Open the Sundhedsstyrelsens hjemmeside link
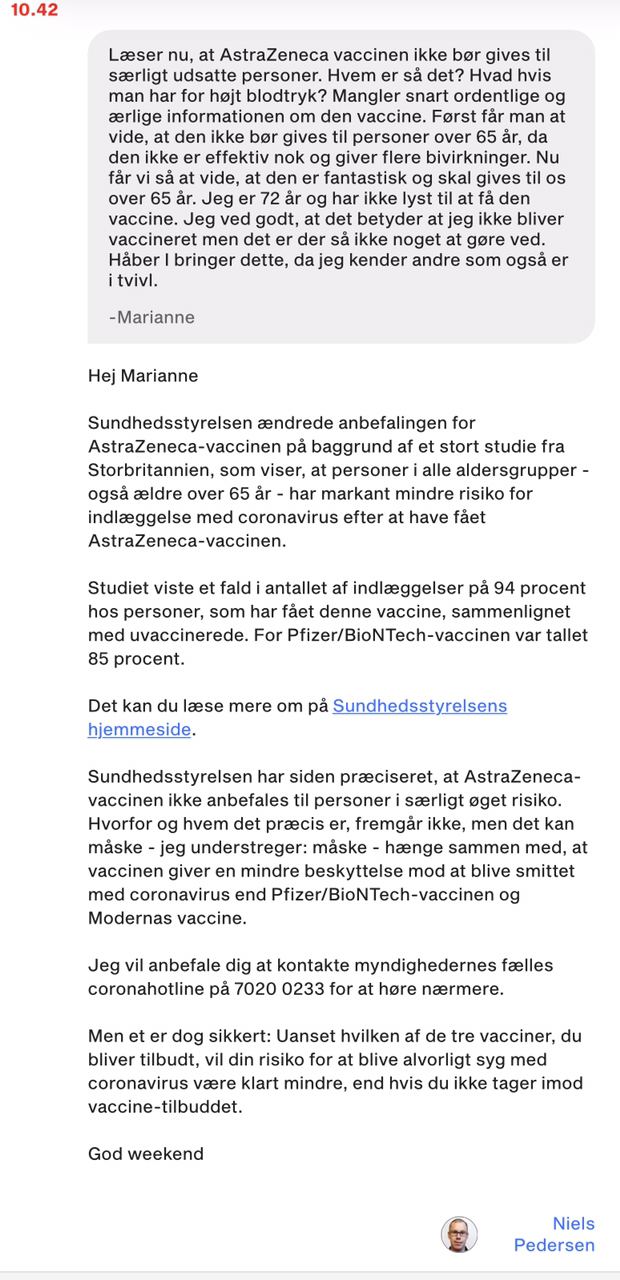This screenshot has height=1280, width=620. point(420,706)
